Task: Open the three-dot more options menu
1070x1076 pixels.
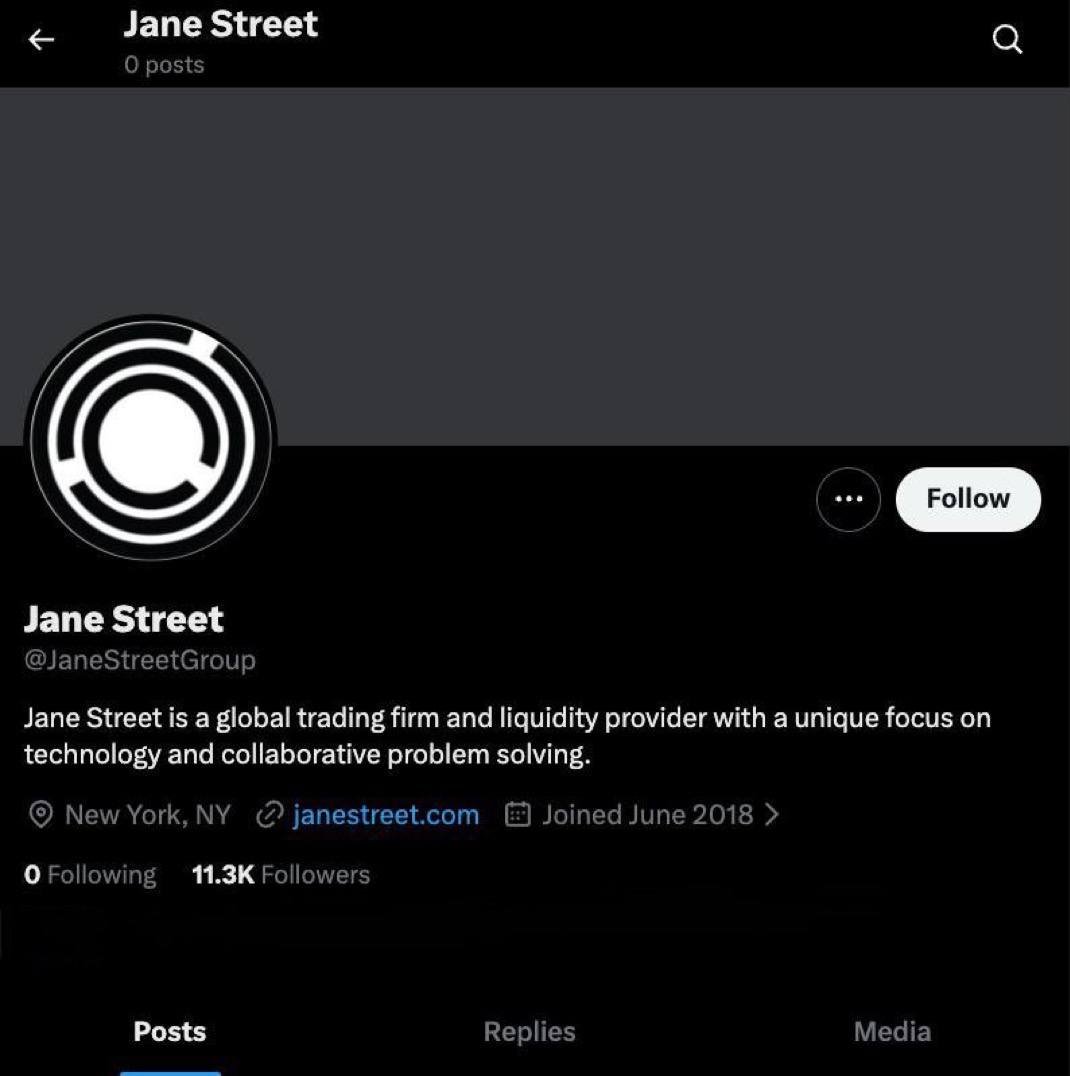Action: coord(848,499)
